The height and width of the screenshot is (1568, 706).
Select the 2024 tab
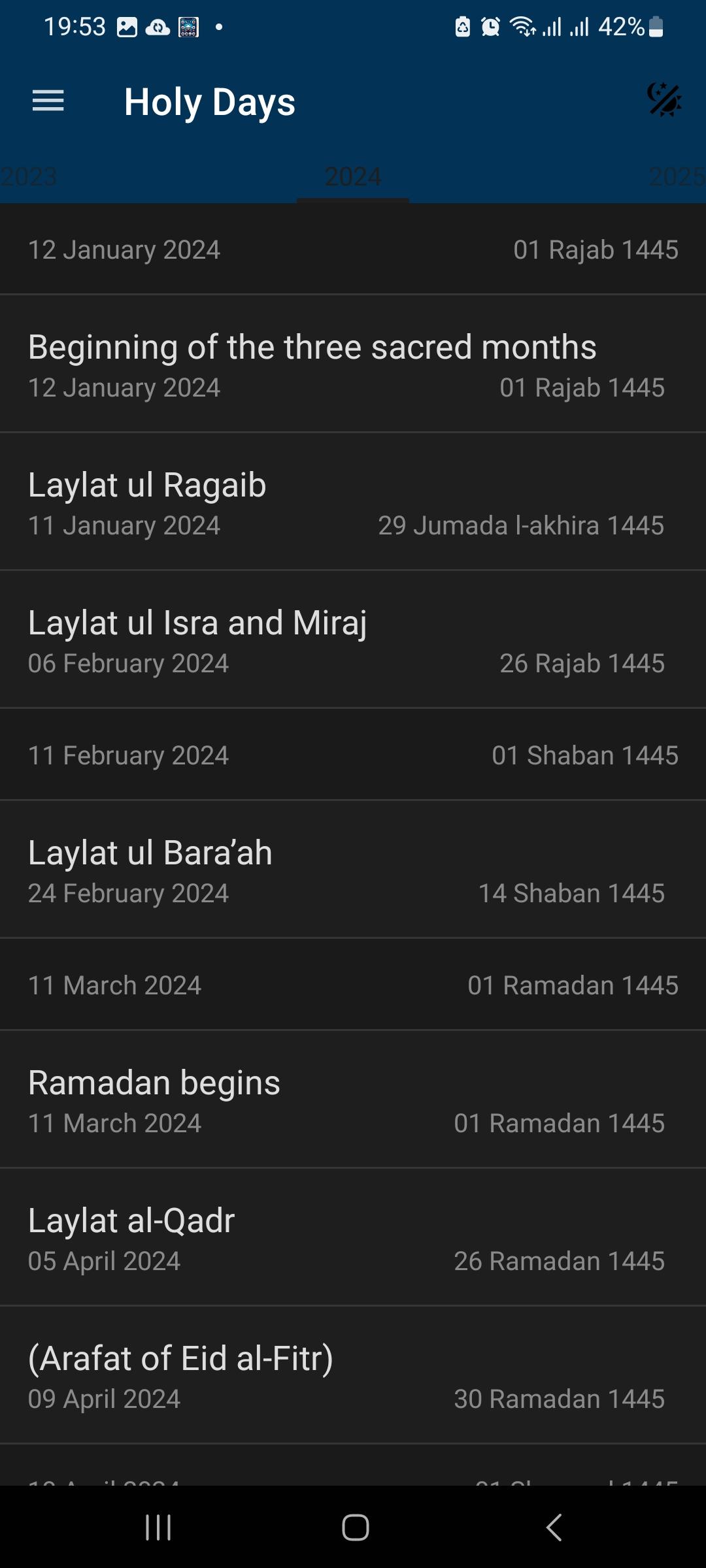353,176
